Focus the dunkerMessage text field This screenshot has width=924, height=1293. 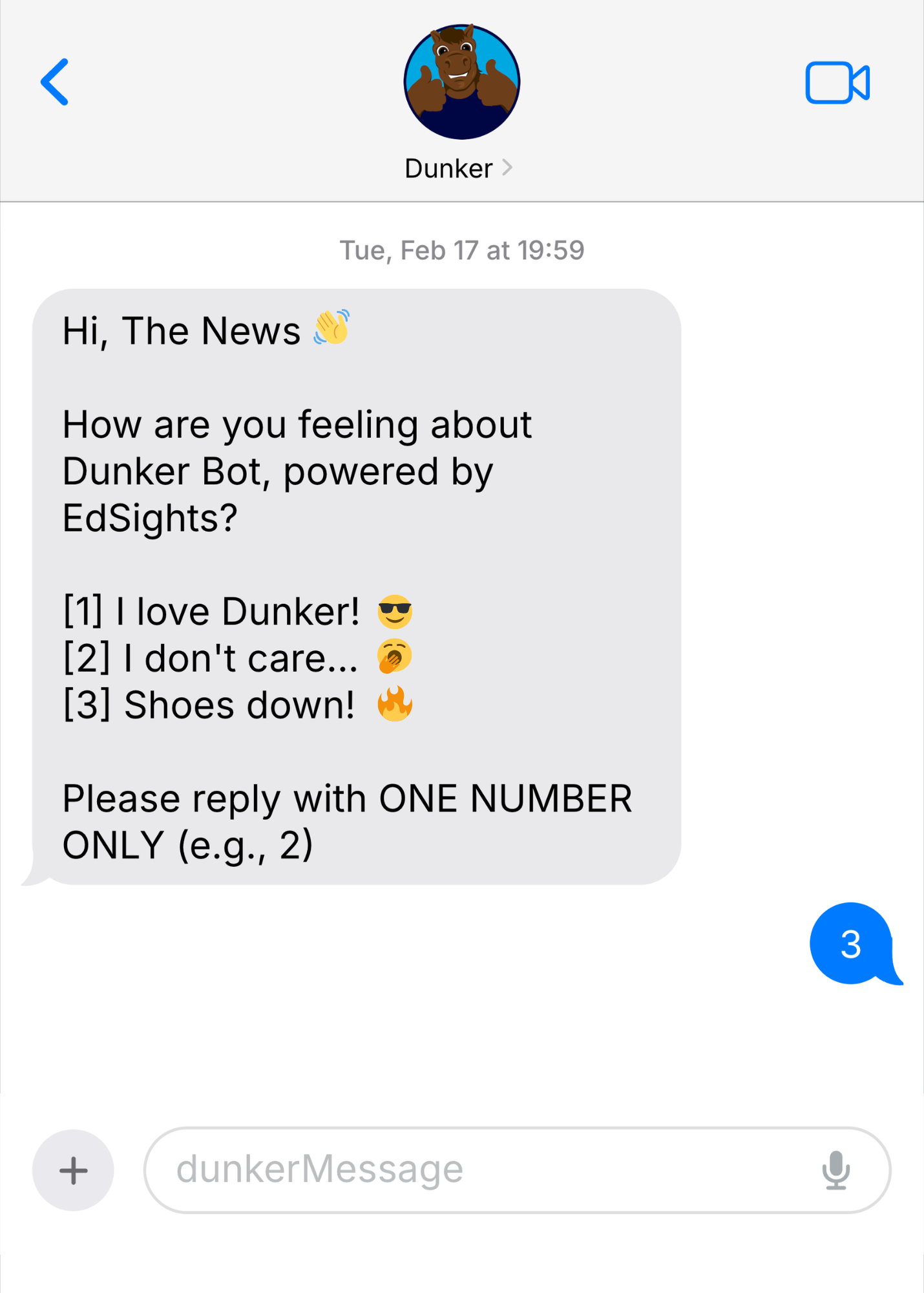tap(478, 1170)
